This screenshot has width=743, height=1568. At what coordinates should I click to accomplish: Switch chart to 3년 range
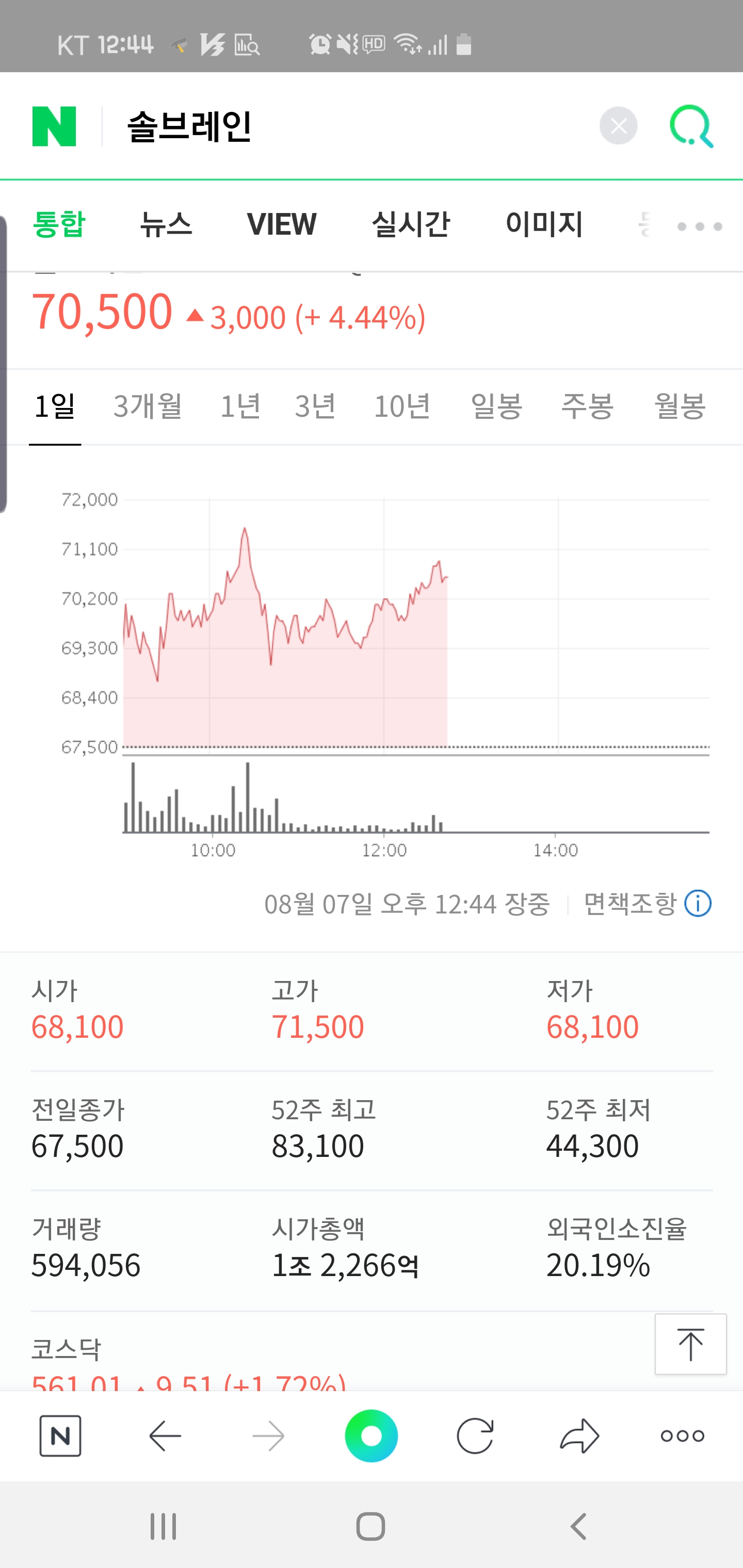click(x=315, y=406)
